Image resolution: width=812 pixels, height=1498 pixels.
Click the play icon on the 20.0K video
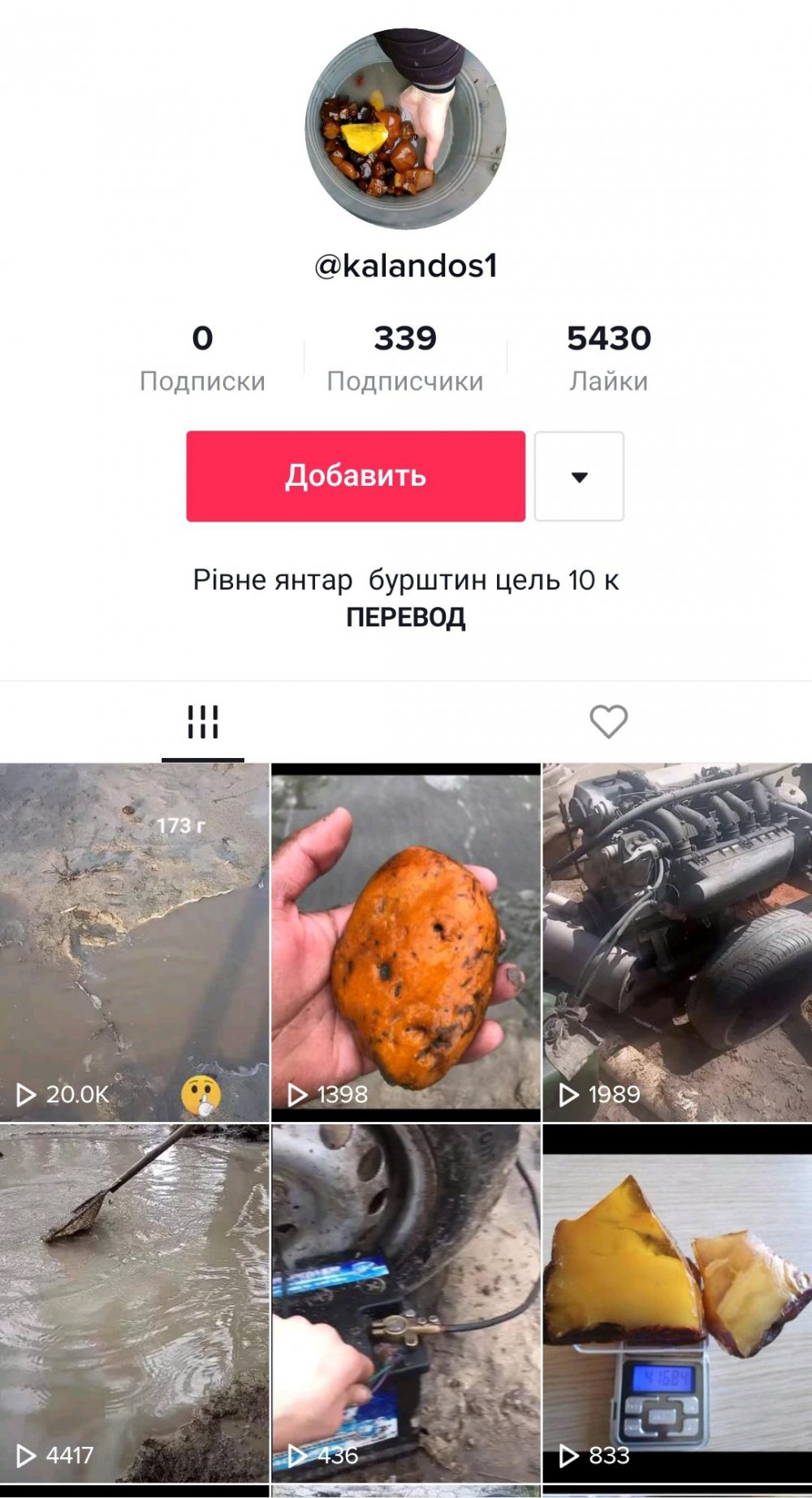pos(24,1093)
